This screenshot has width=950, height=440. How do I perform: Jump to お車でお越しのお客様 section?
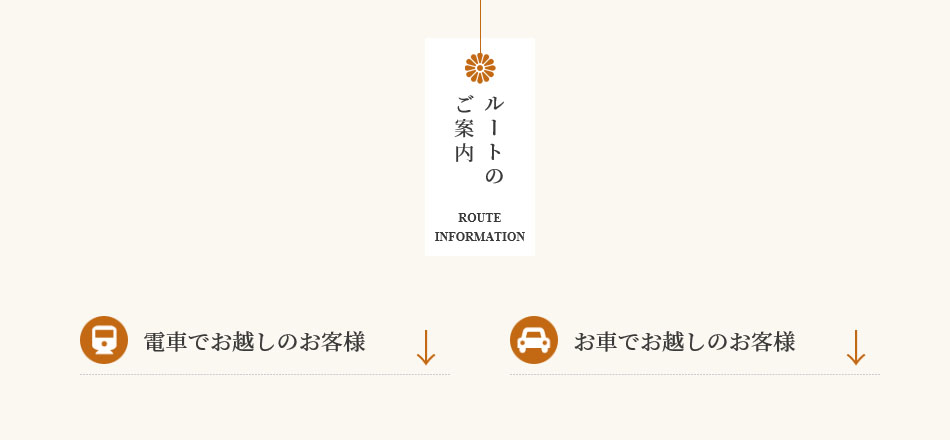coord(684,342)
